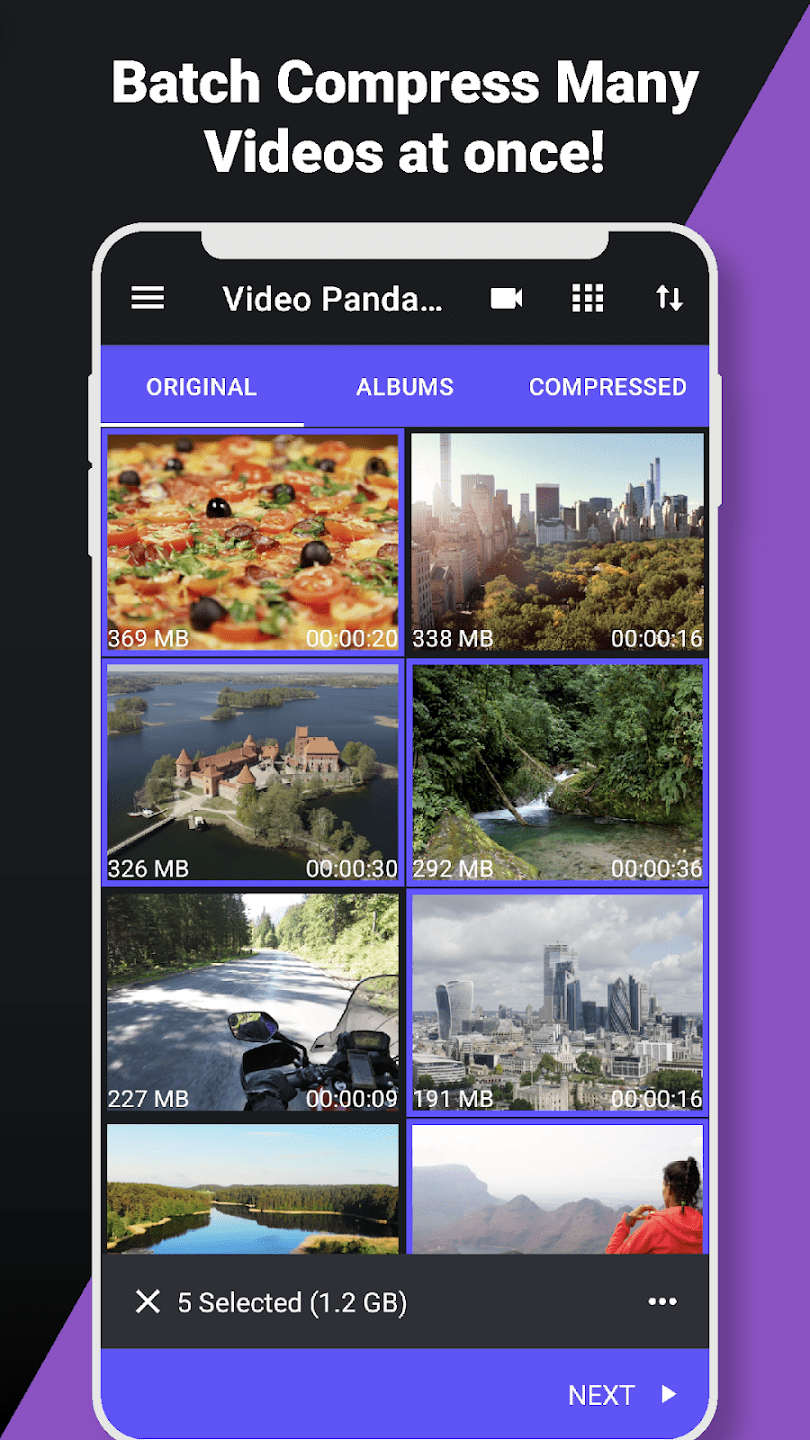Open the navigation drawer menu
This screenshot has height=1440, width=810.
147,298
